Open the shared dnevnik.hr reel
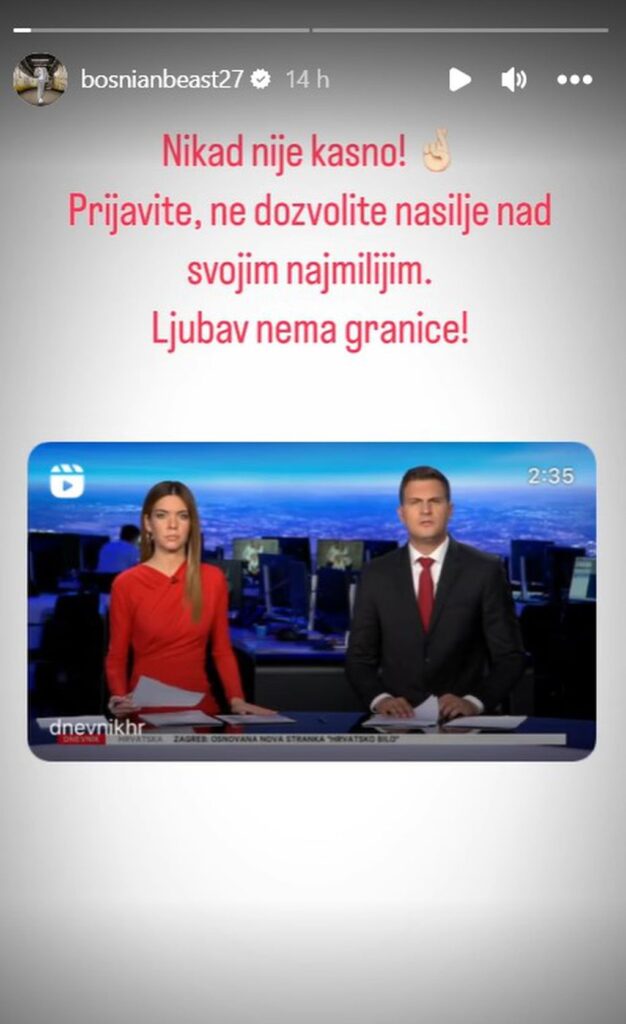The height and width of the screenshot is (1024, 626). 311,601
